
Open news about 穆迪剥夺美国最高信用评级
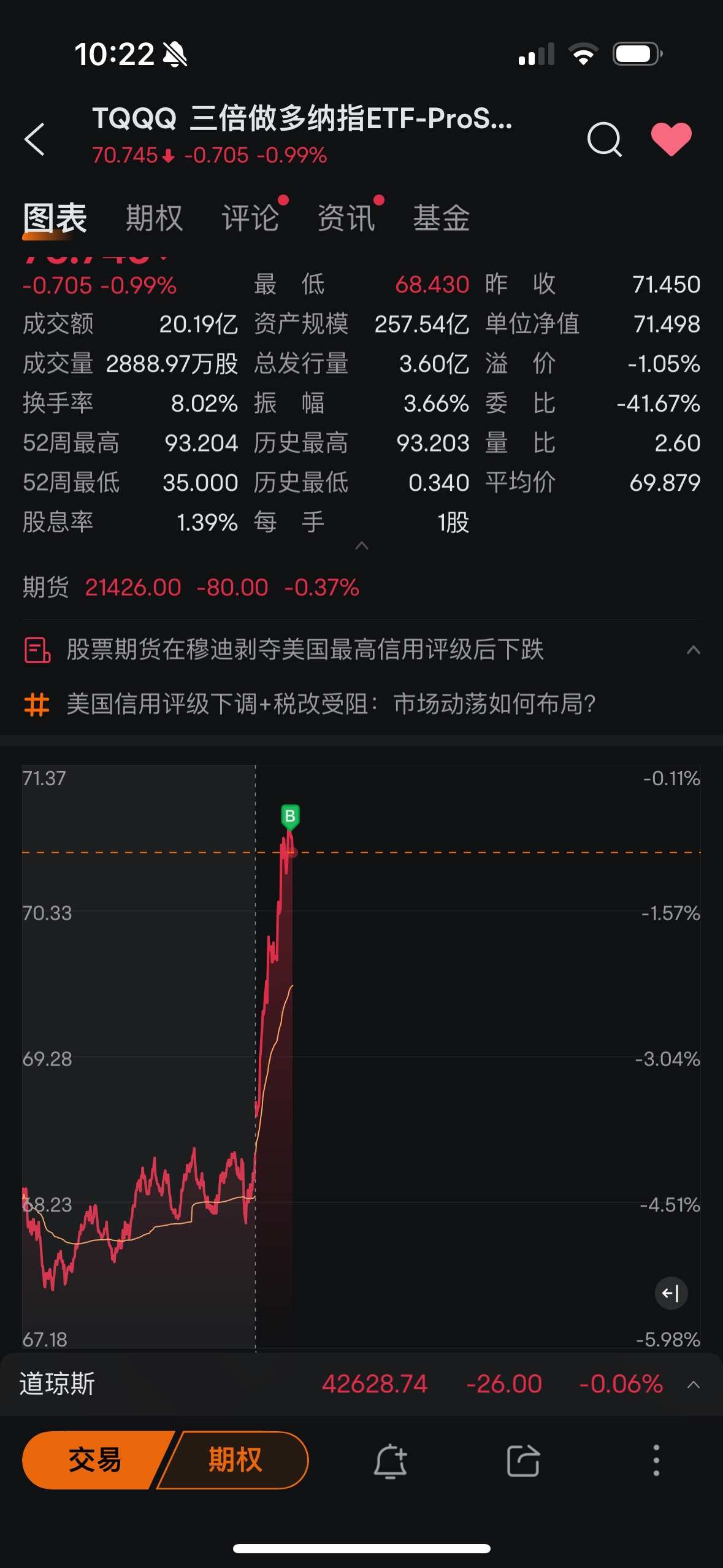tap(305, 650)
